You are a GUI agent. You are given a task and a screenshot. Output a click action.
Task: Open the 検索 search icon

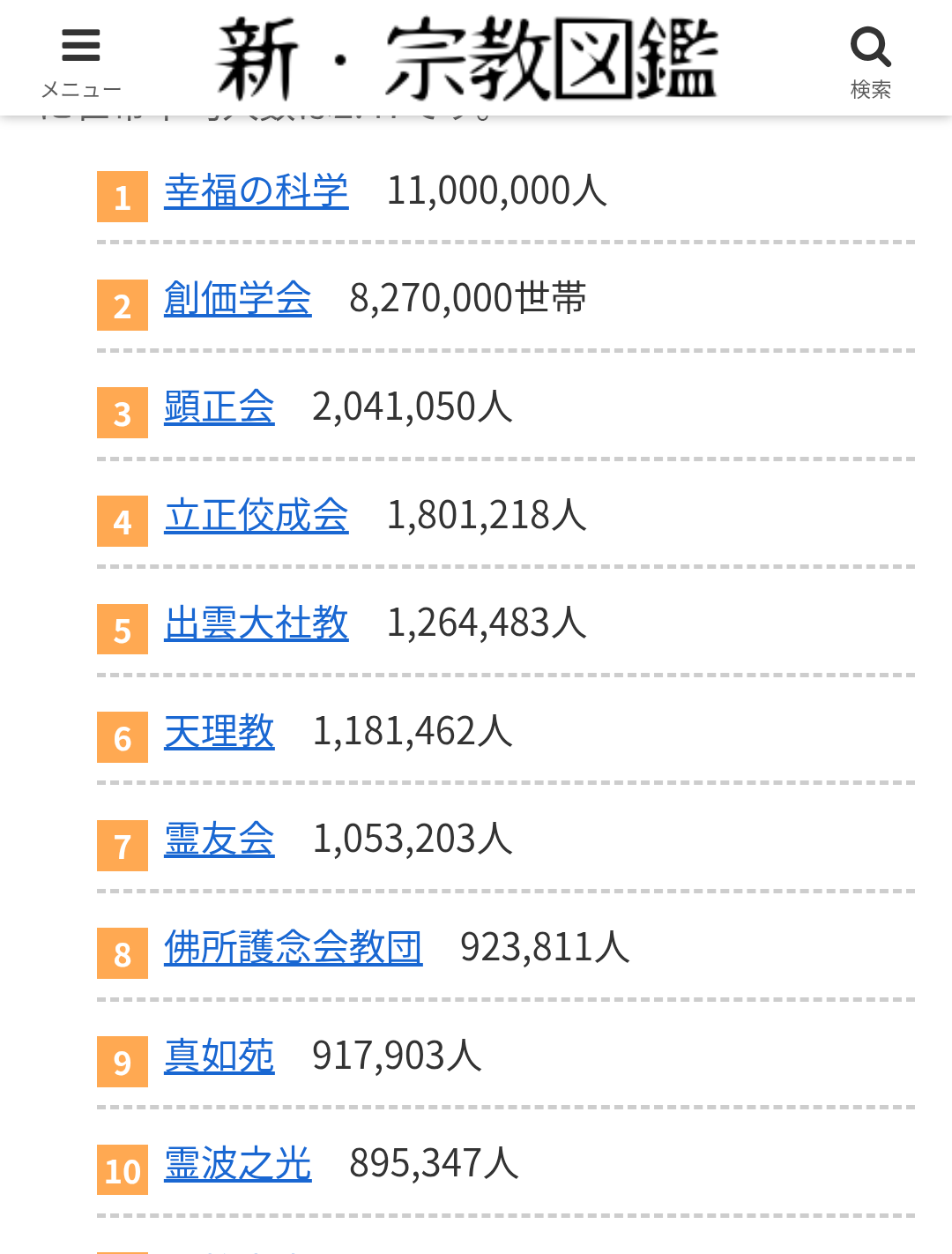click(x=870, y=60)
